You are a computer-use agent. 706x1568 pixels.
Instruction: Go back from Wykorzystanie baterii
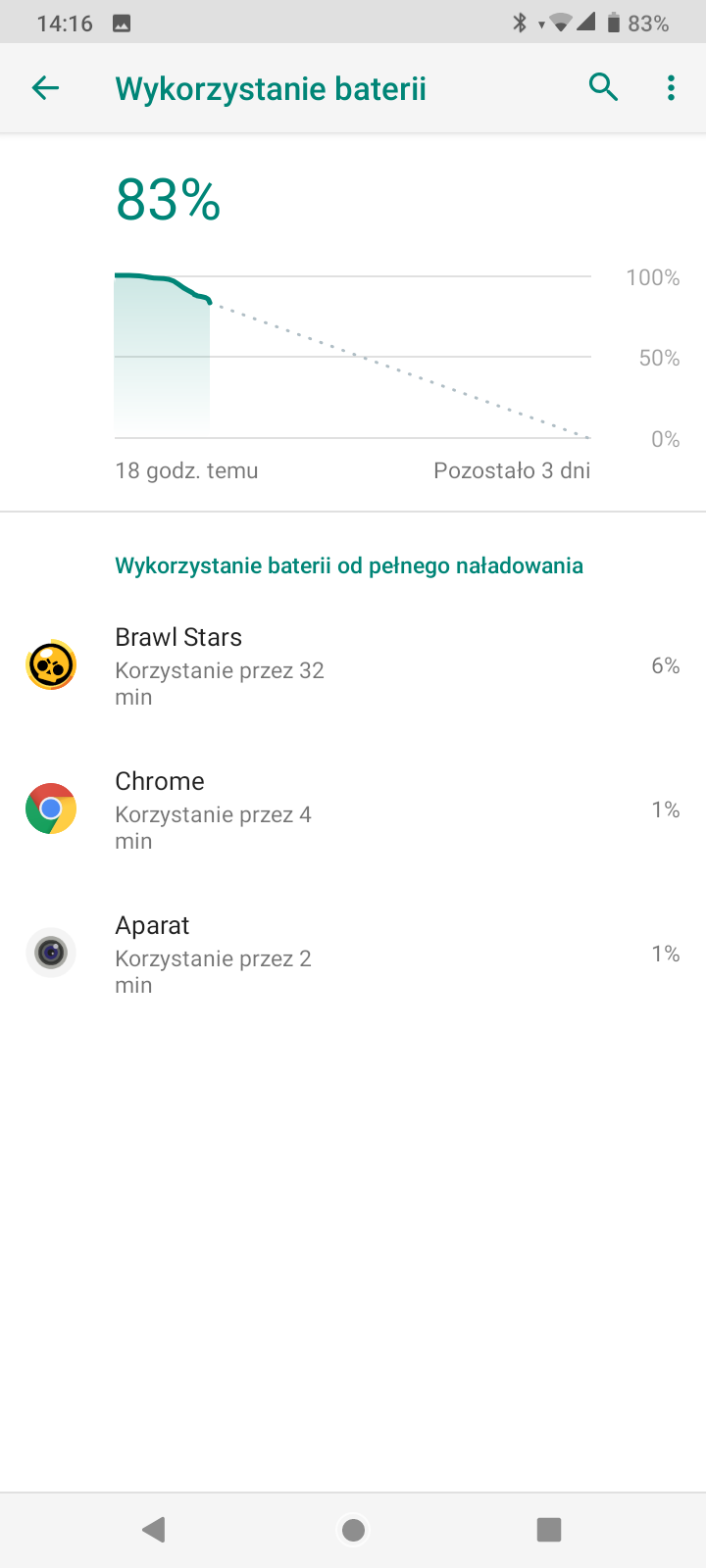[x=45, y=88]
